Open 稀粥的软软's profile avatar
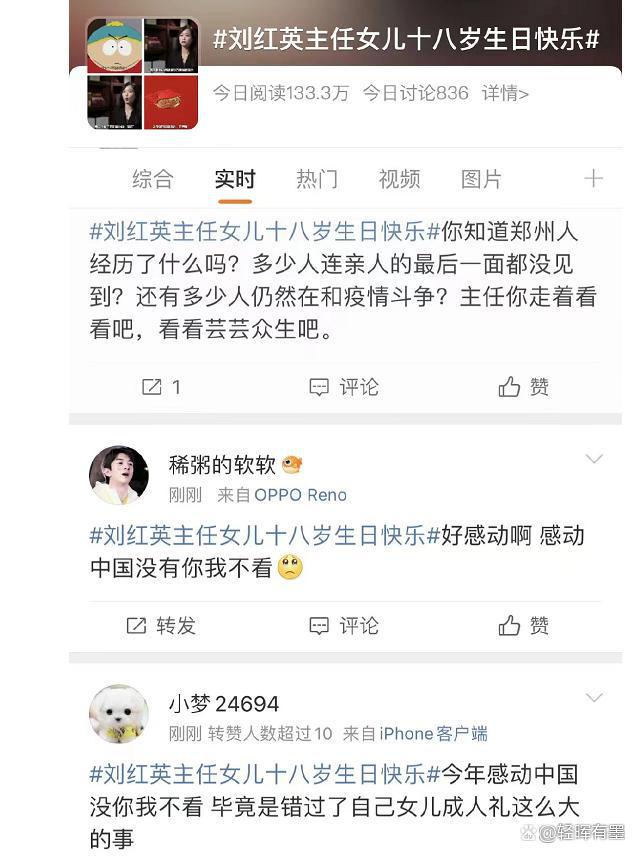This screenshot has height=856, width=638. click(119, 475)
